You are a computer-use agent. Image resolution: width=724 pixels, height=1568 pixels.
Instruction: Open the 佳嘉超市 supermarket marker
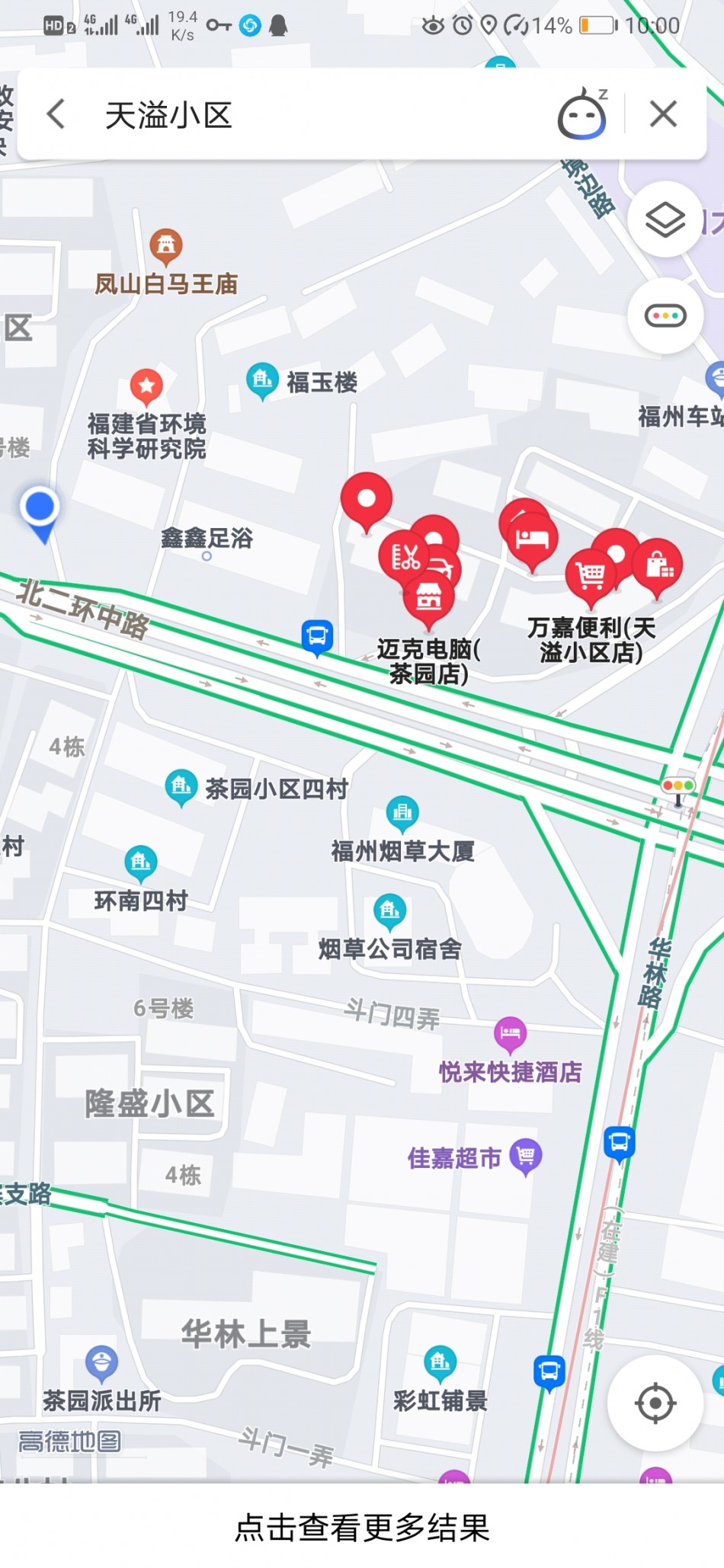click(x=525, y=1157)
